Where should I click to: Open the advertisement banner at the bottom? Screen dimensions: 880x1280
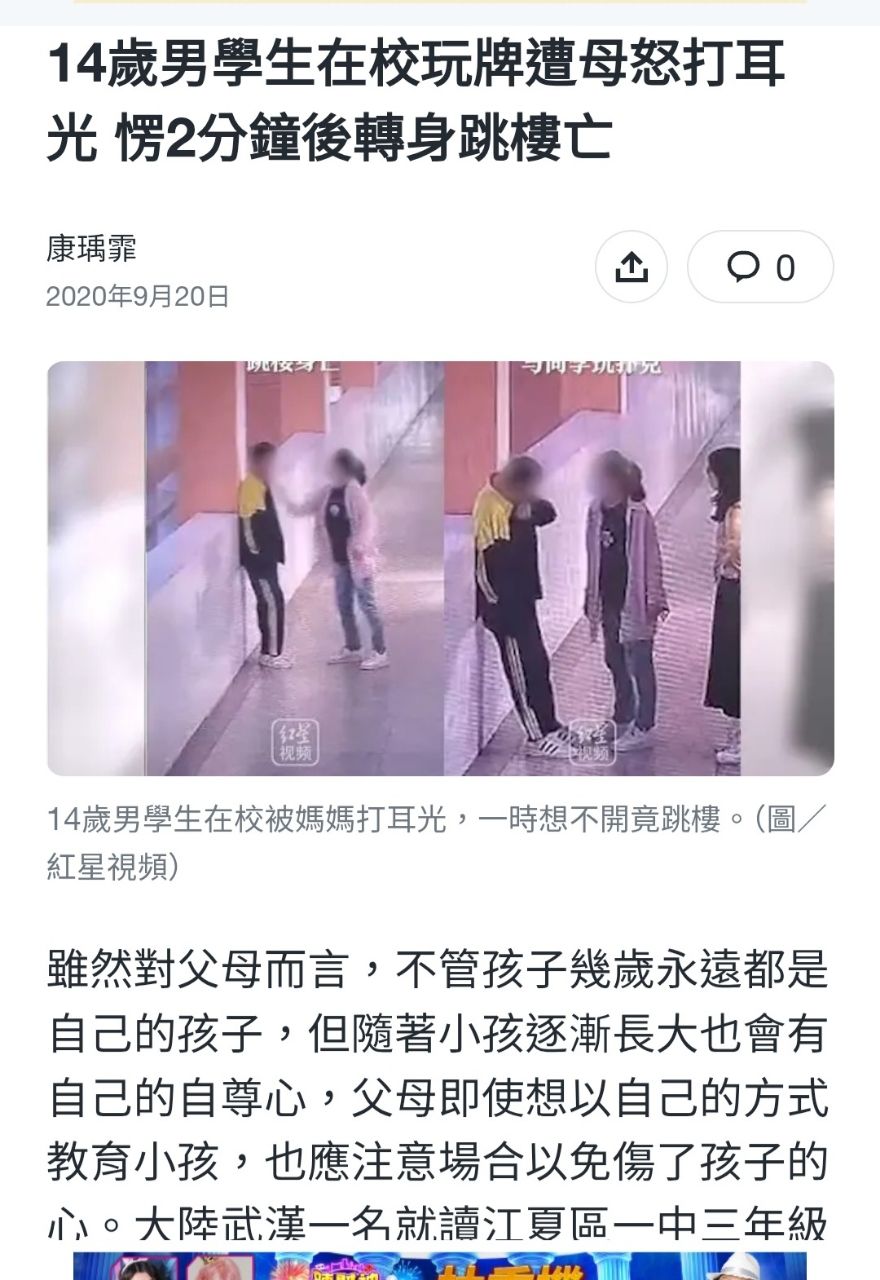pos(440,1266)
